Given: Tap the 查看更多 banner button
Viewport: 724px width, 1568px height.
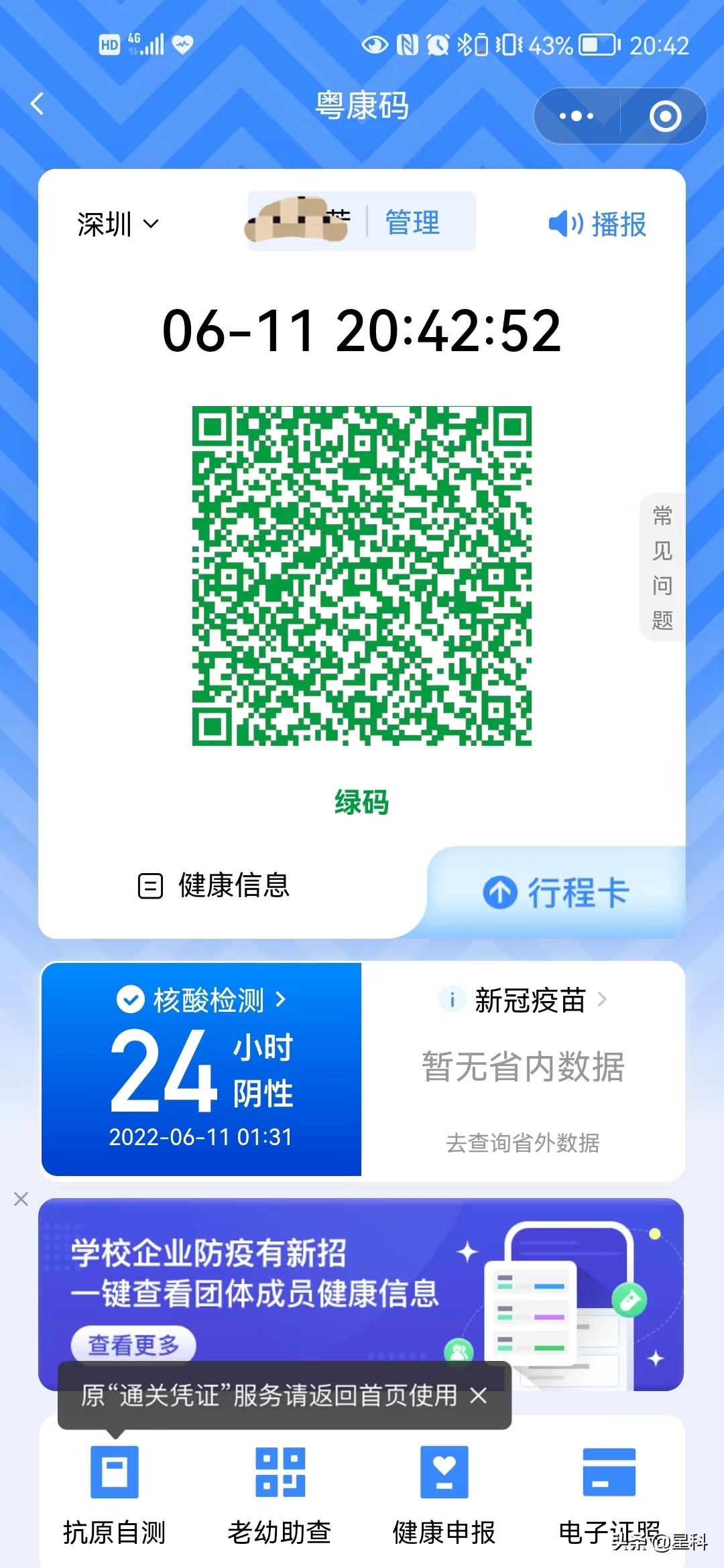Looking at the screenshot, I should (134, 1344).
